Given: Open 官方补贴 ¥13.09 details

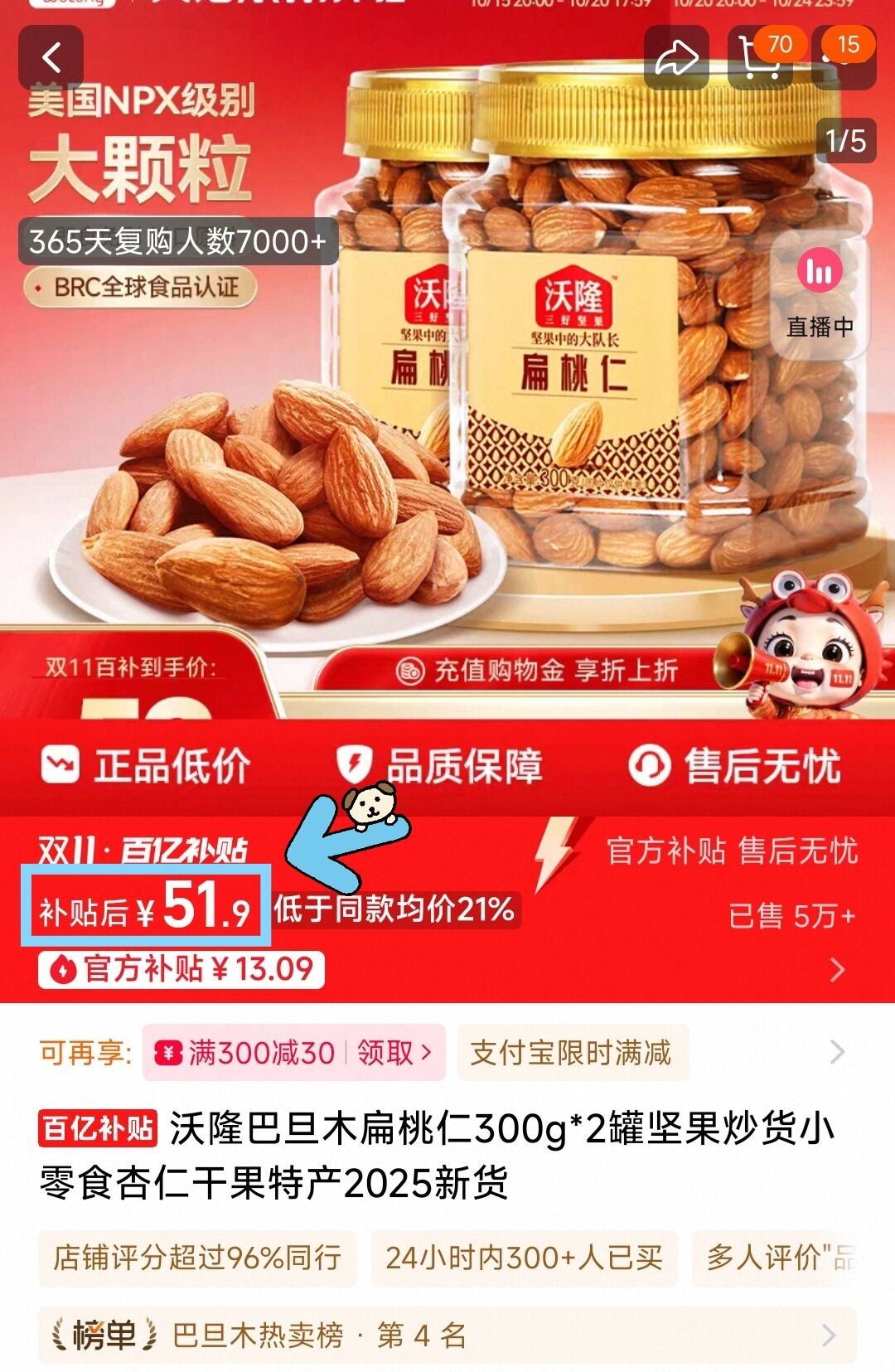Looking at the screenshot, I should coord(181,969).
